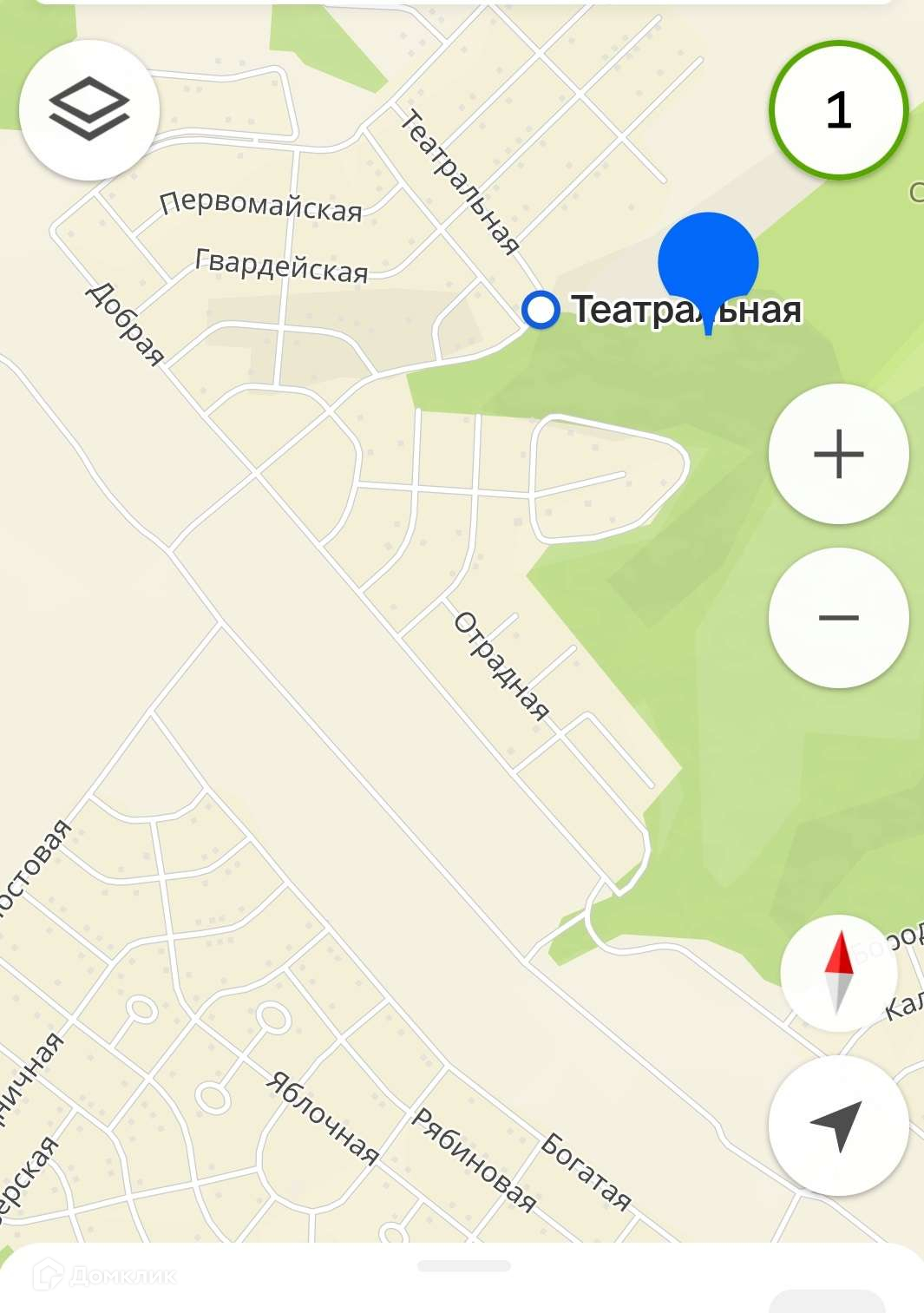
Task: Select the blue location pin marker
Action: (x=708, y=263)
